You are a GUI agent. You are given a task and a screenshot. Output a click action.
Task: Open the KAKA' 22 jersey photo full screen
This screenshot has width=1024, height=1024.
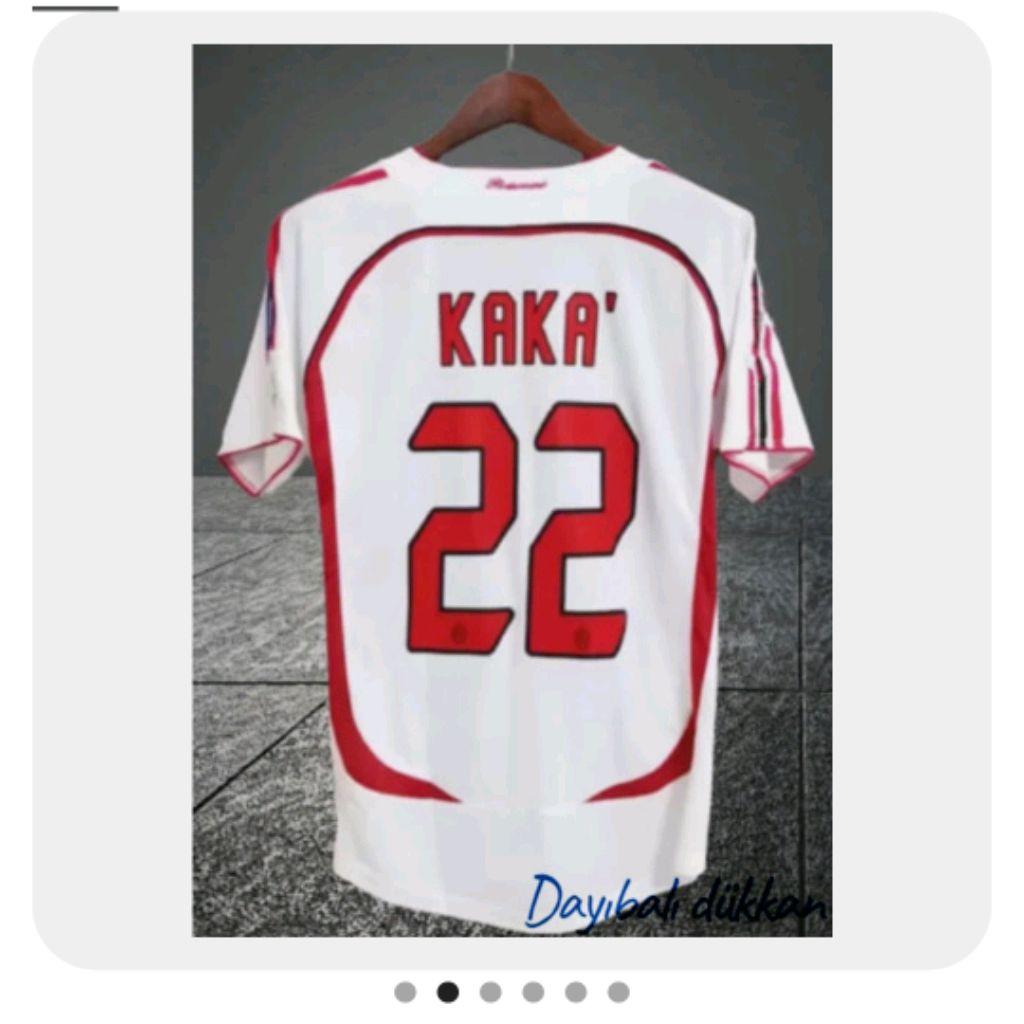[x=512, y=490]
